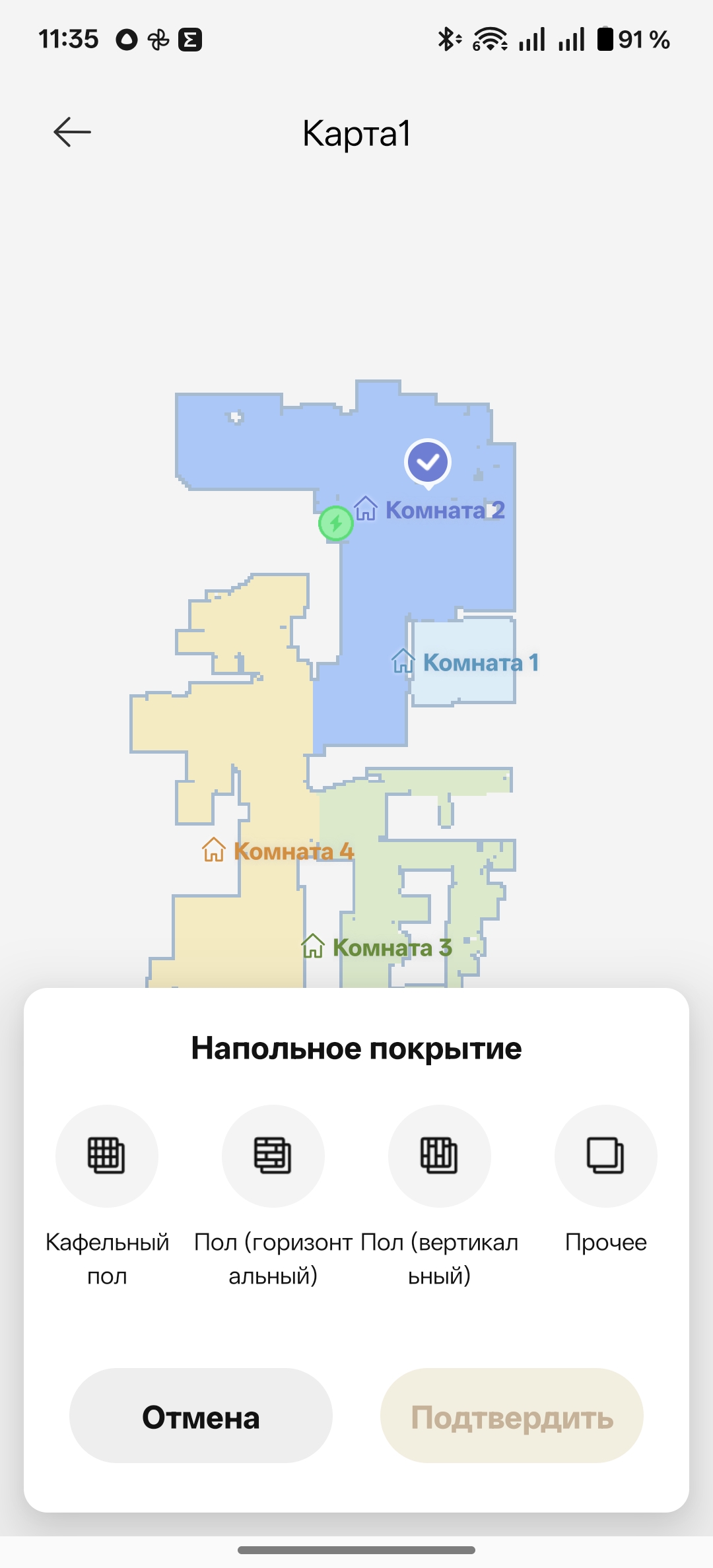The width and height of the screenshot is (713, 1568).
Task: Deselect the checked Комната 2 area
Action: (x=428, y=463)
